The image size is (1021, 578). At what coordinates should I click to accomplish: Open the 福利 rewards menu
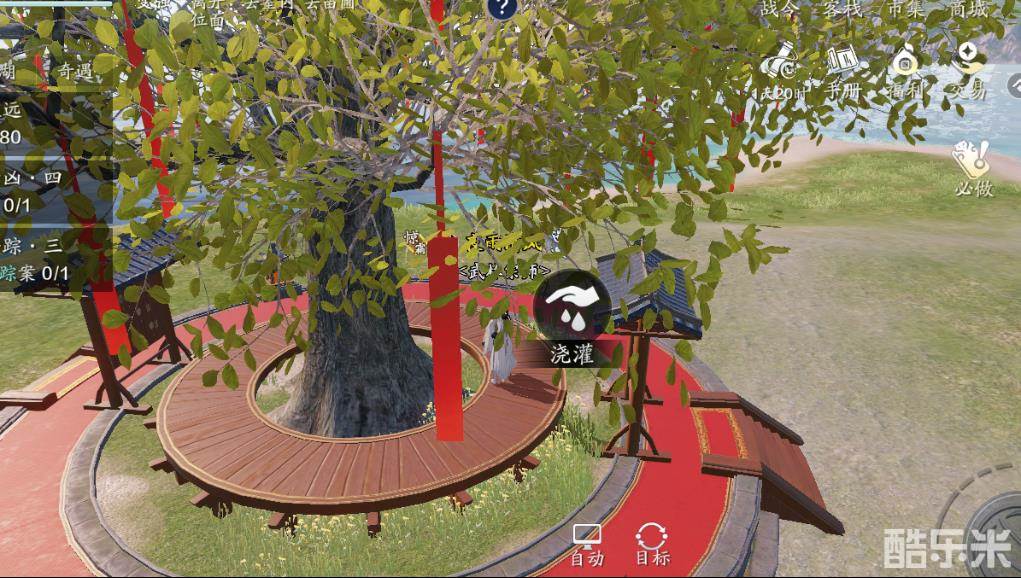905,68
